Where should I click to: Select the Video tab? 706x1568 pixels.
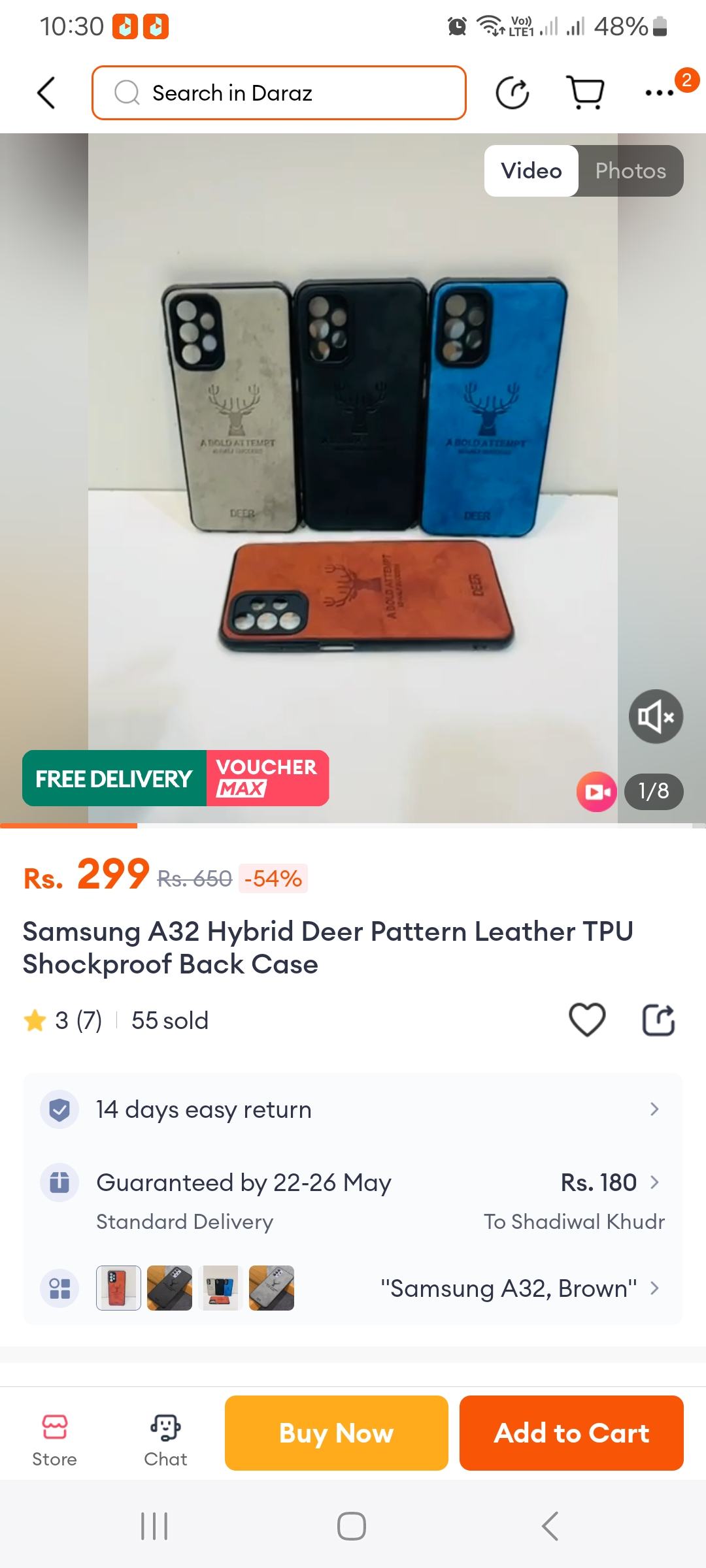[x=531, y=171]
